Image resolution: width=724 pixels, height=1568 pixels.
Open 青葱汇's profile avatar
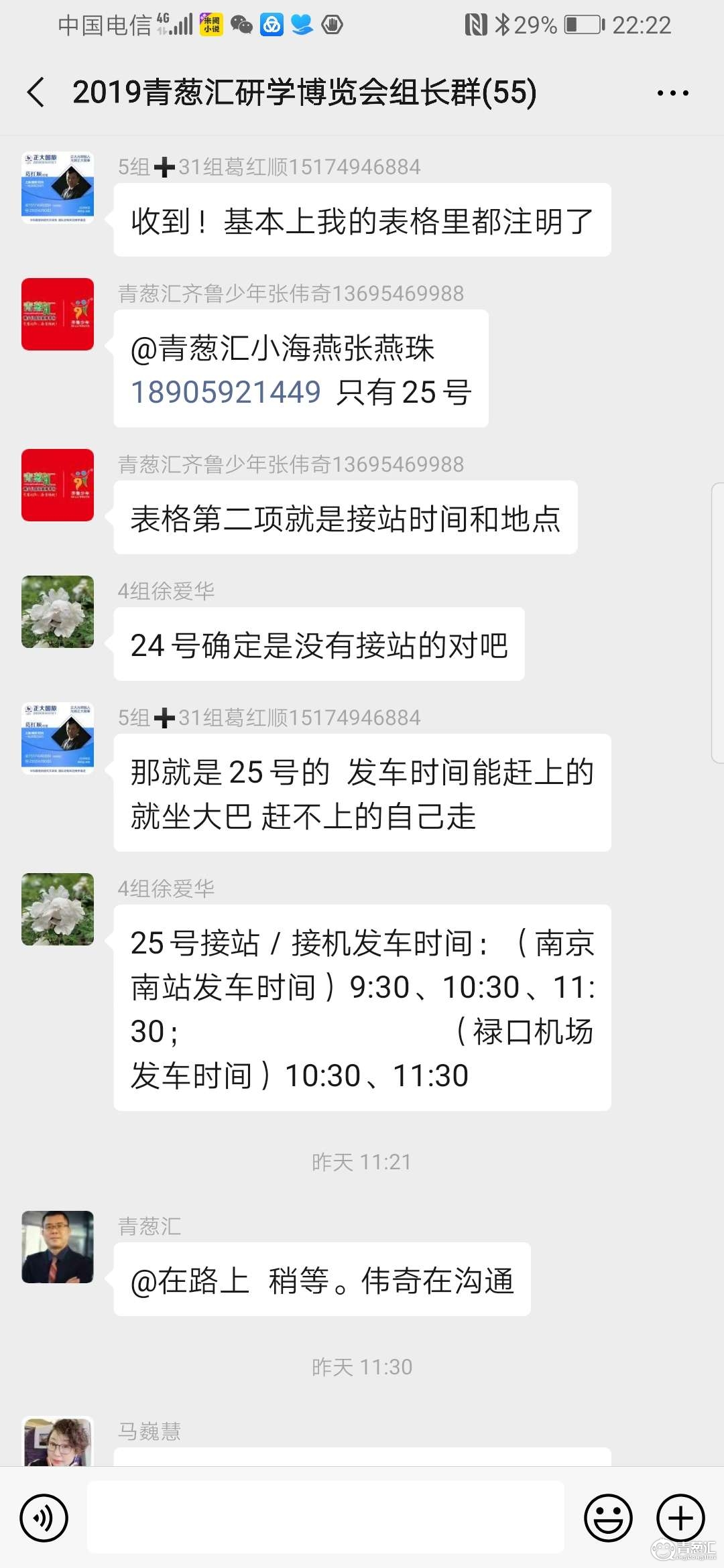point(58,1247)
